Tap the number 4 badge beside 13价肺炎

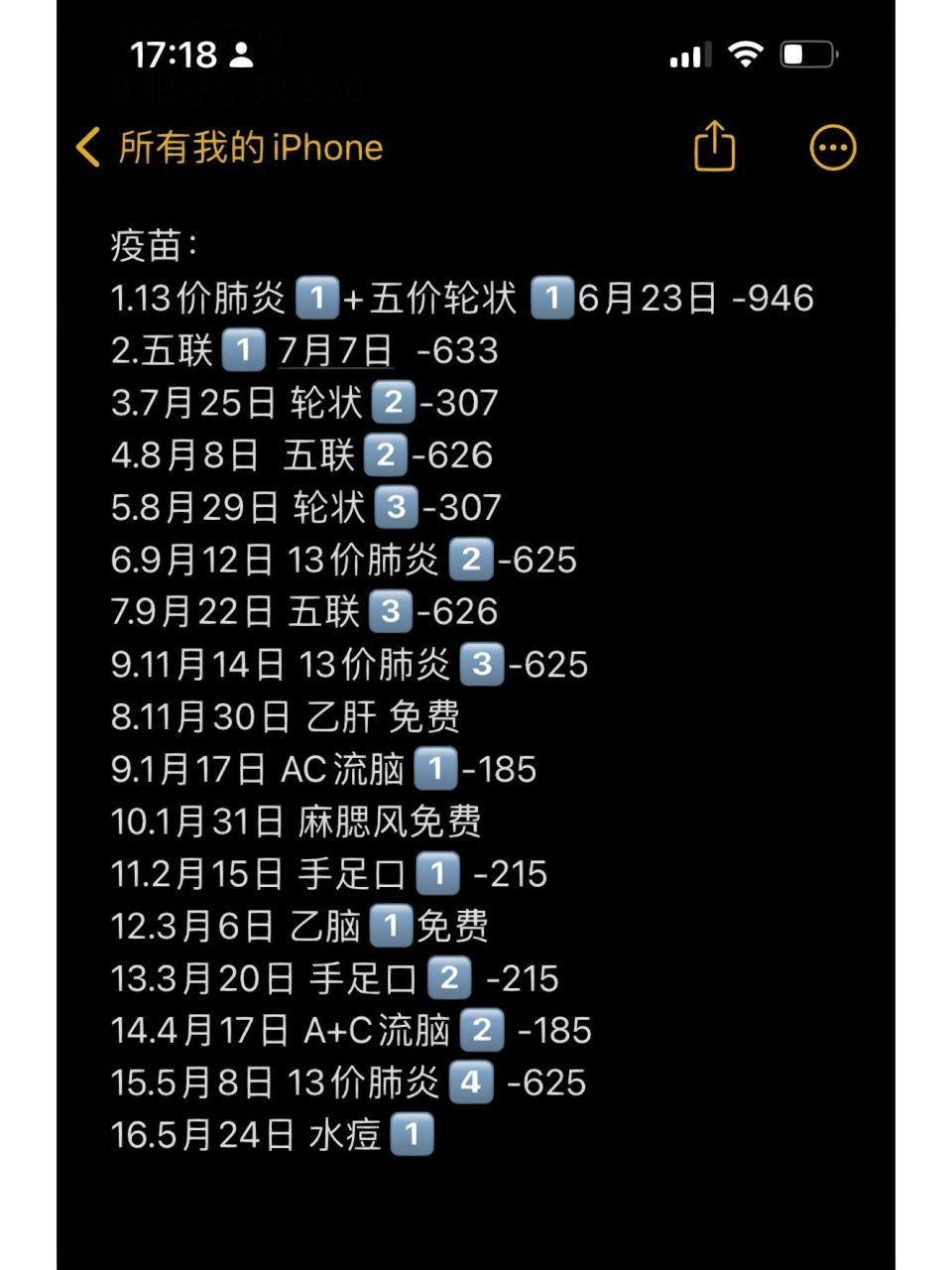(473, 1082)
